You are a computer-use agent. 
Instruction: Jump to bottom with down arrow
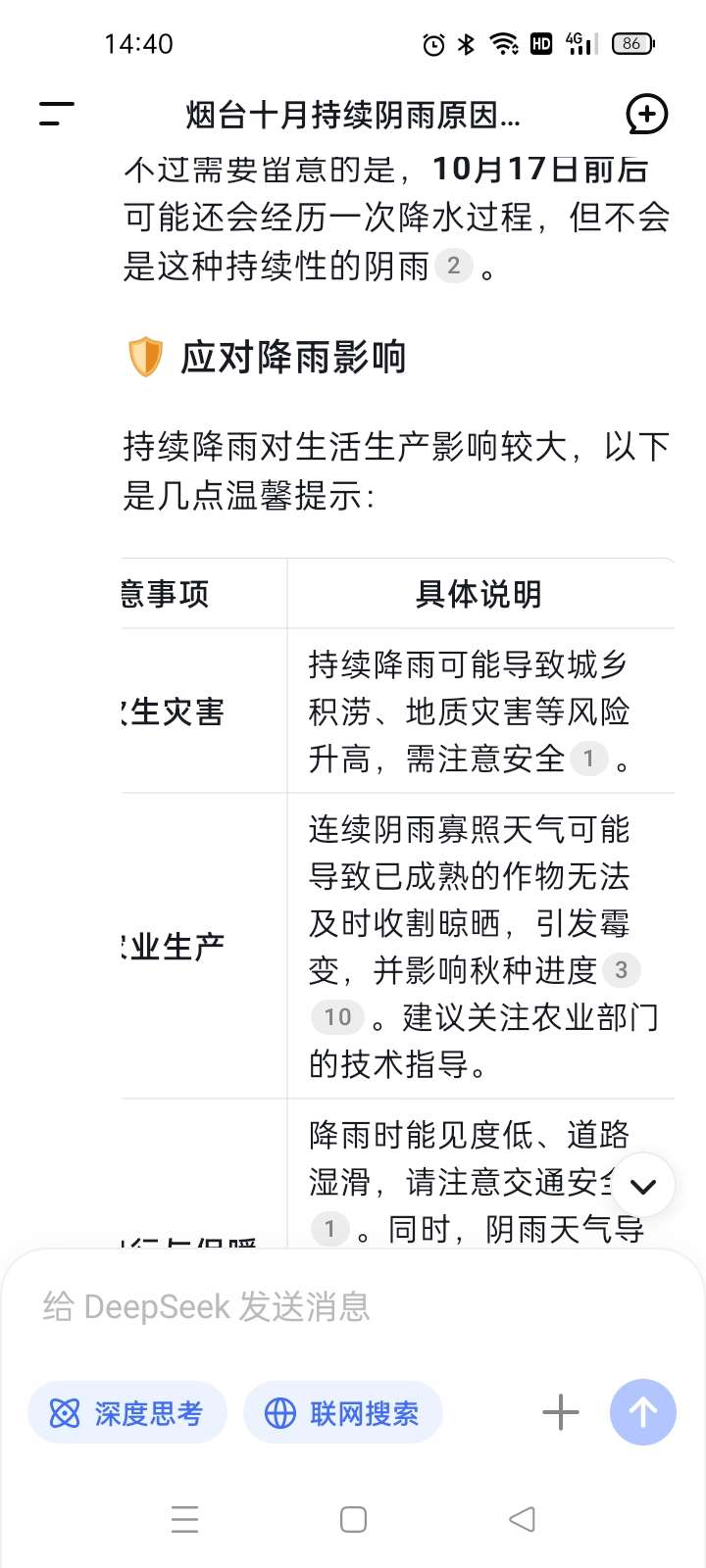[643, 1186]
